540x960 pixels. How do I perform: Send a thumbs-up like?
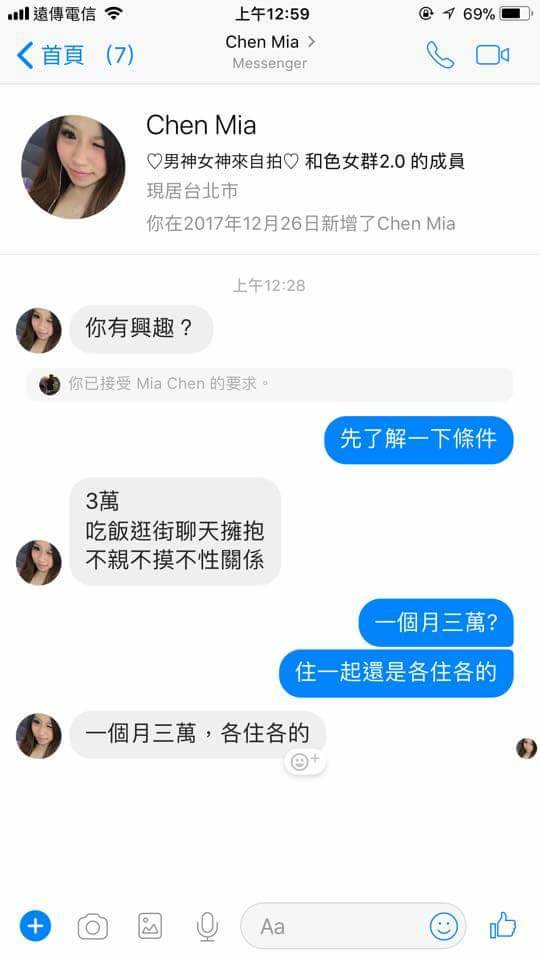click(503, 925)
